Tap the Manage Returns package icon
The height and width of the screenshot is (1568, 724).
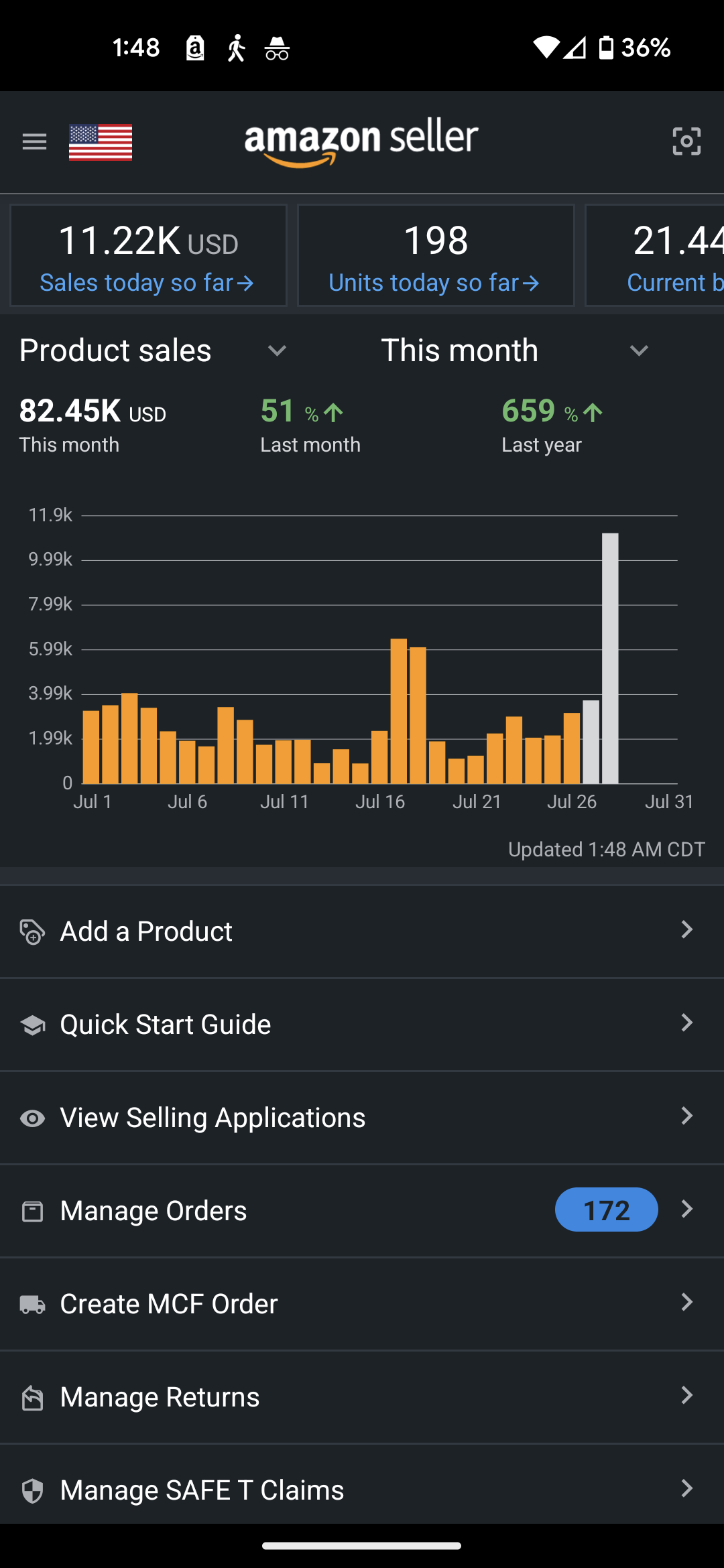(32, 1396)
